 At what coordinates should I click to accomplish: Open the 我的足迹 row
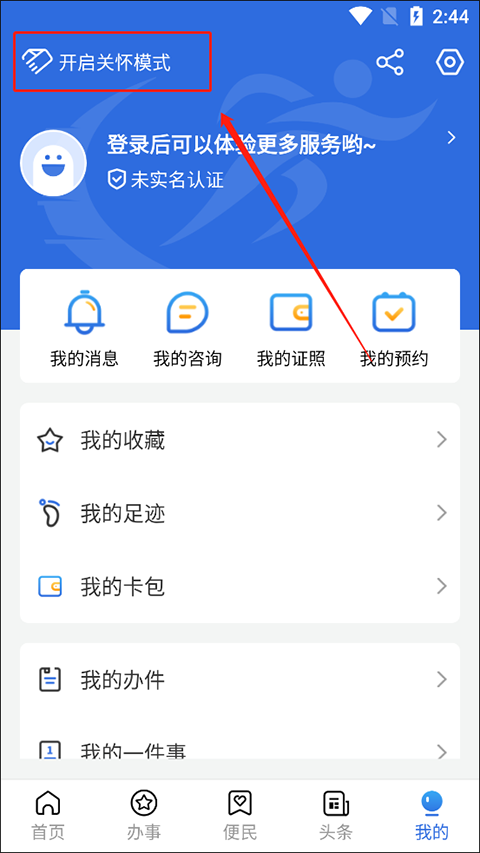click(240, 513)
